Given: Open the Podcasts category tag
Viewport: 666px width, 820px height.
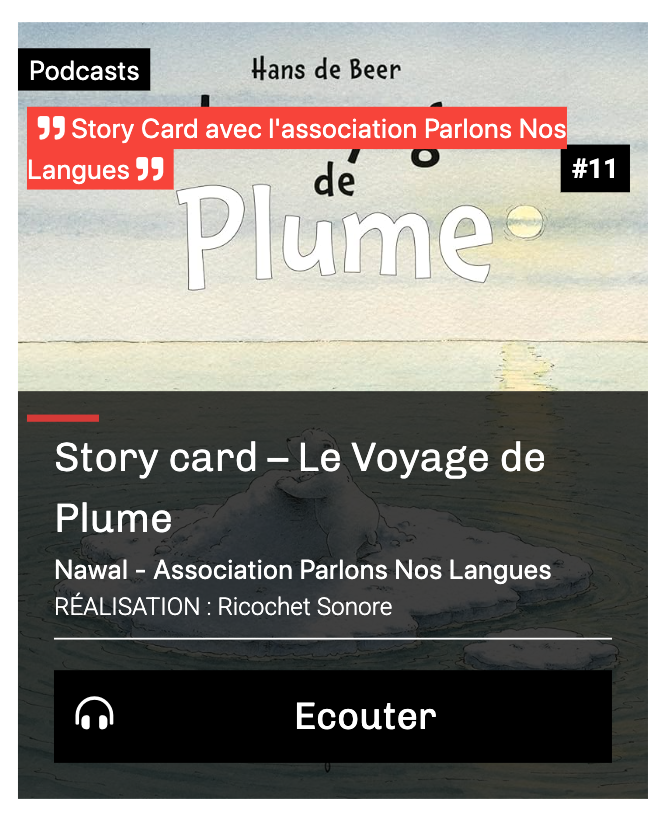Looking at the screenshot, I should (84, 71).
